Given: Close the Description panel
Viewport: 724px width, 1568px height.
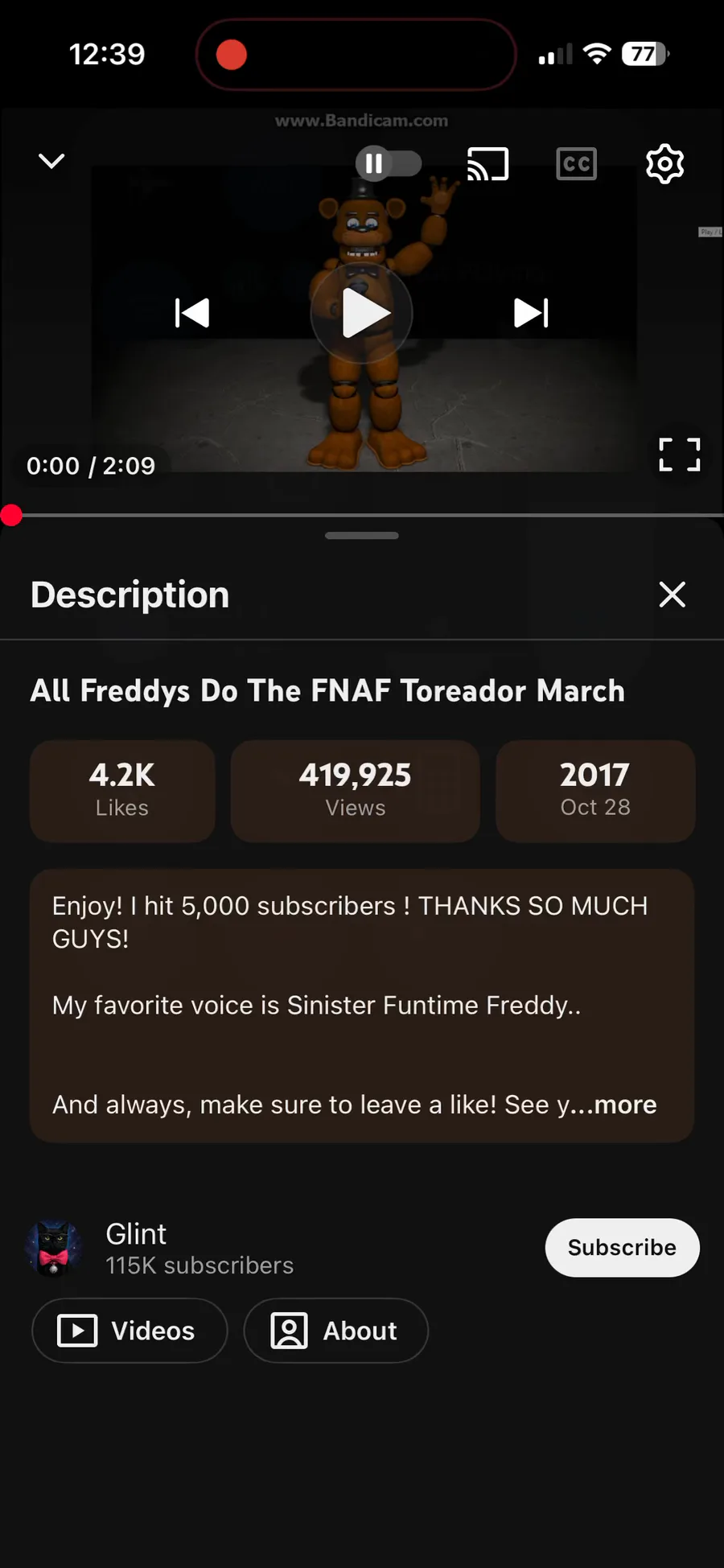Looking at the screenshot, I should pyautogui.click(x=672, y=595).
